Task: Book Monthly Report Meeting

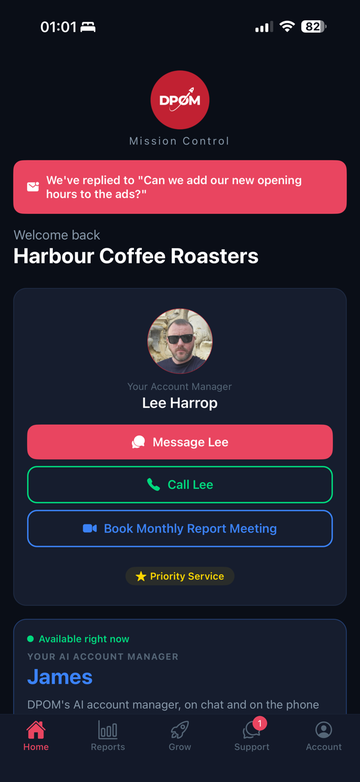Action: point(180,529)
